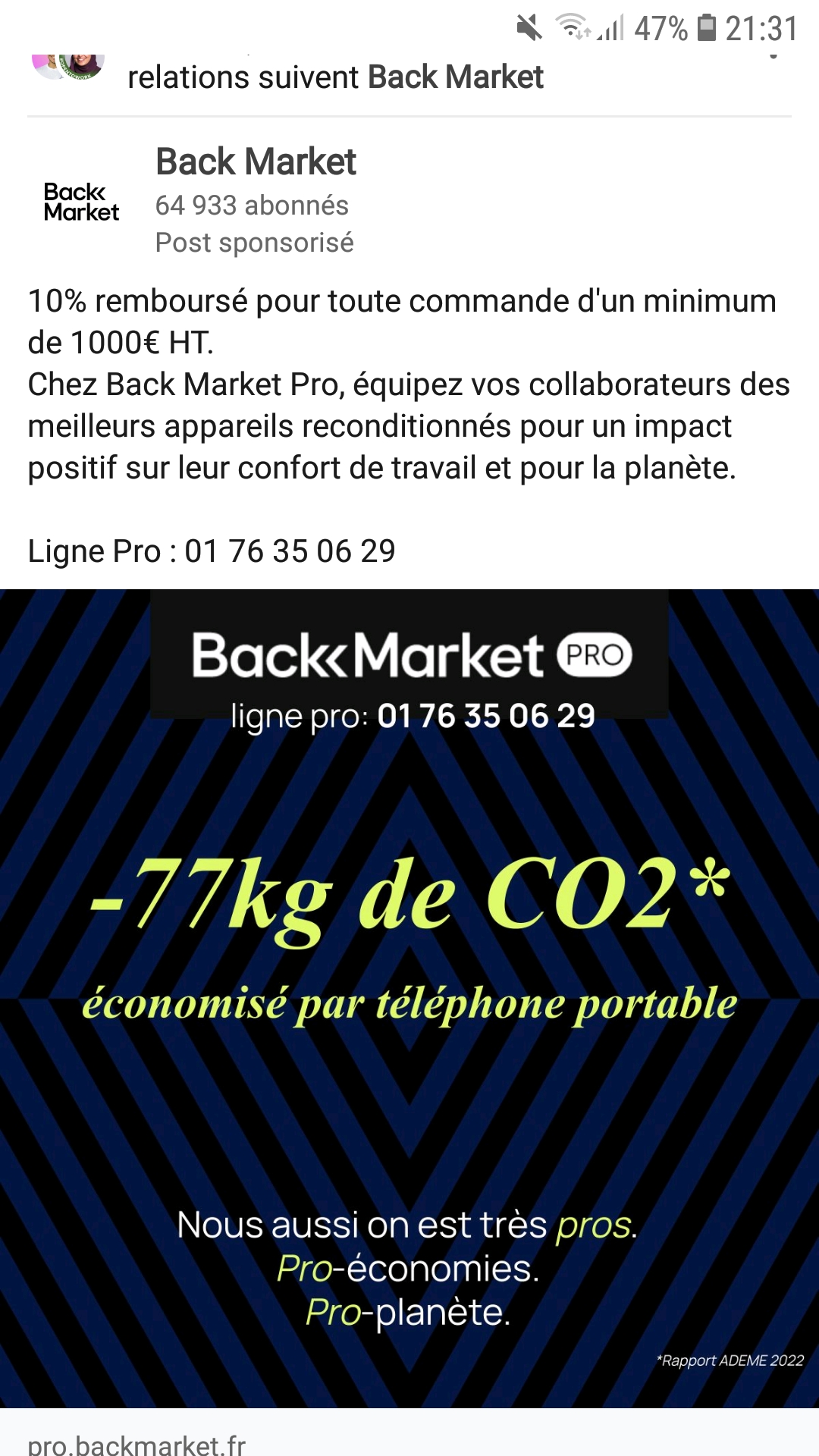Open the Back Market company page

[256, 162]
